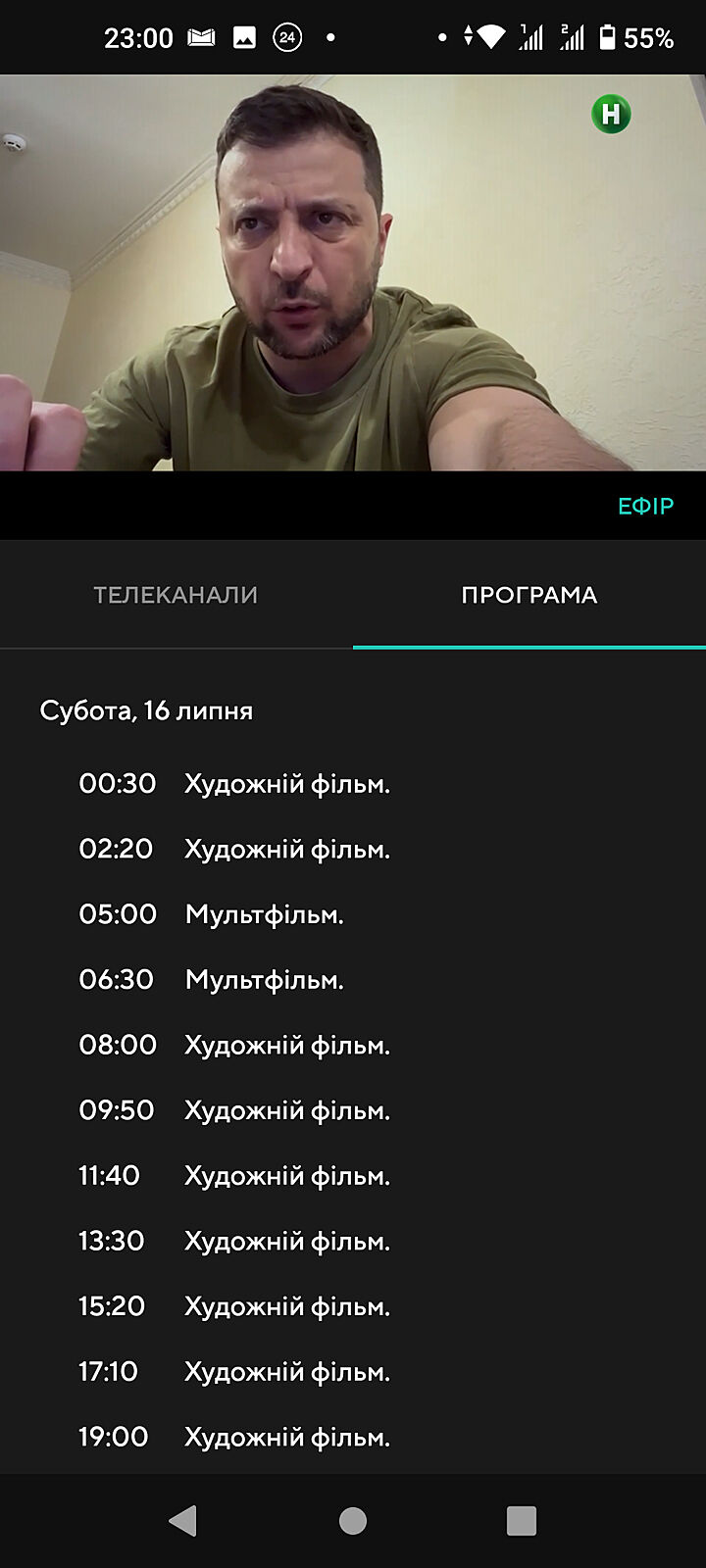Go back with the system back button
The image size is (706, 1568).
[x=183, y=1521]
